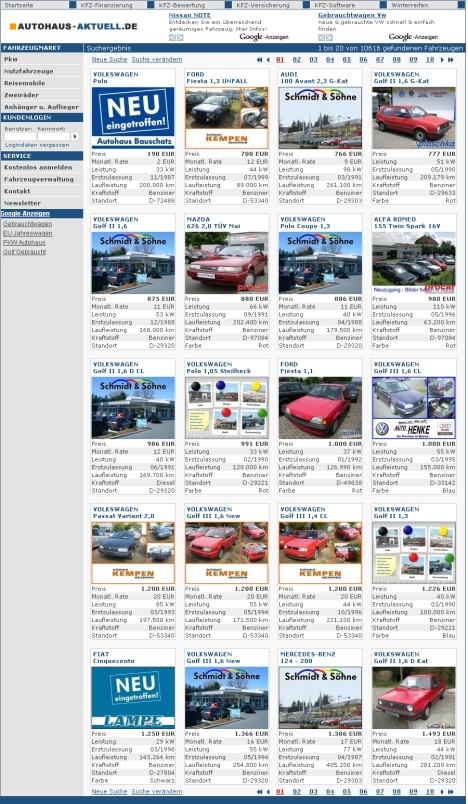The height and width of the screenshot is (804, 468).
Task: Open the Nissan NOTE ad link
Action: (190, 15)
